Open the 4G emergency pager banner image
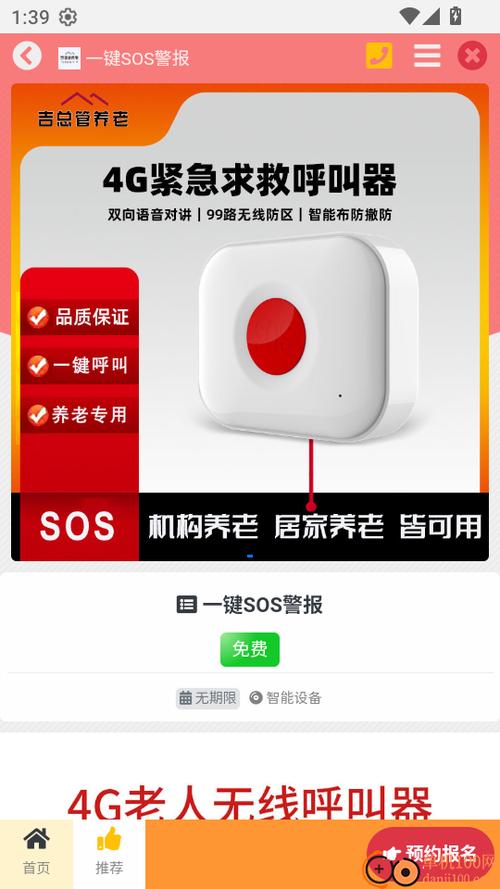 [250, 322]
